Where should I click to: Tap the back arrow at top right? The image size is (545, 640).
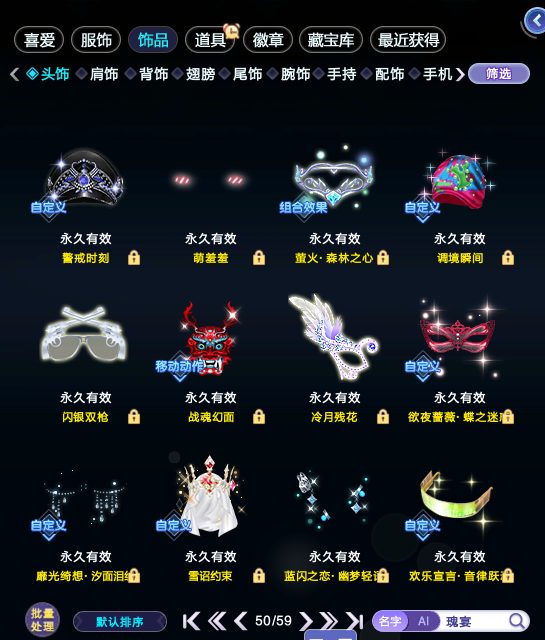point(535,21)
